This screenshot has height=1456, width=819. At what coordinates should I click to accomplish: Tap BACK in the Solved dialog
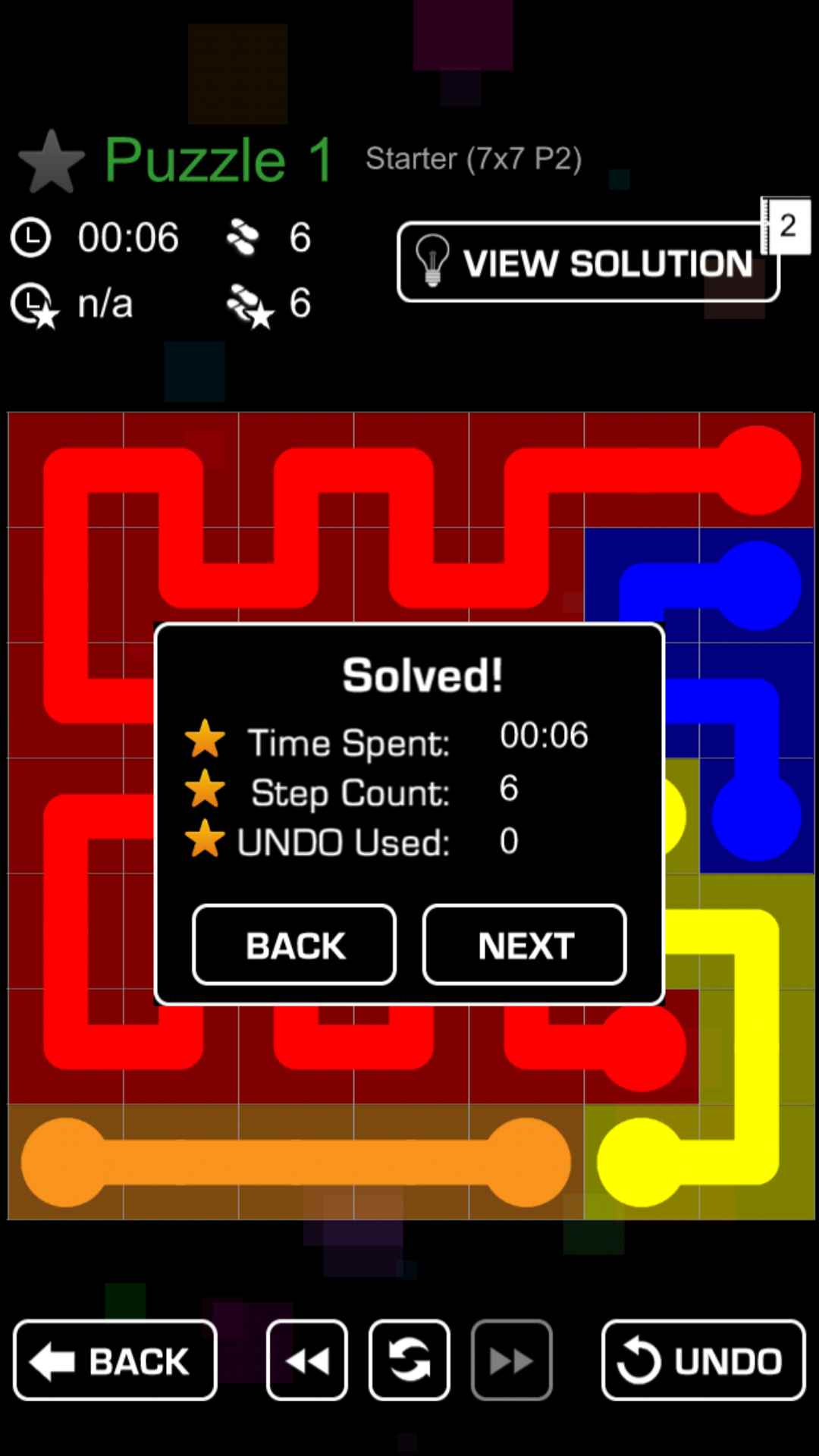point(294,945)
